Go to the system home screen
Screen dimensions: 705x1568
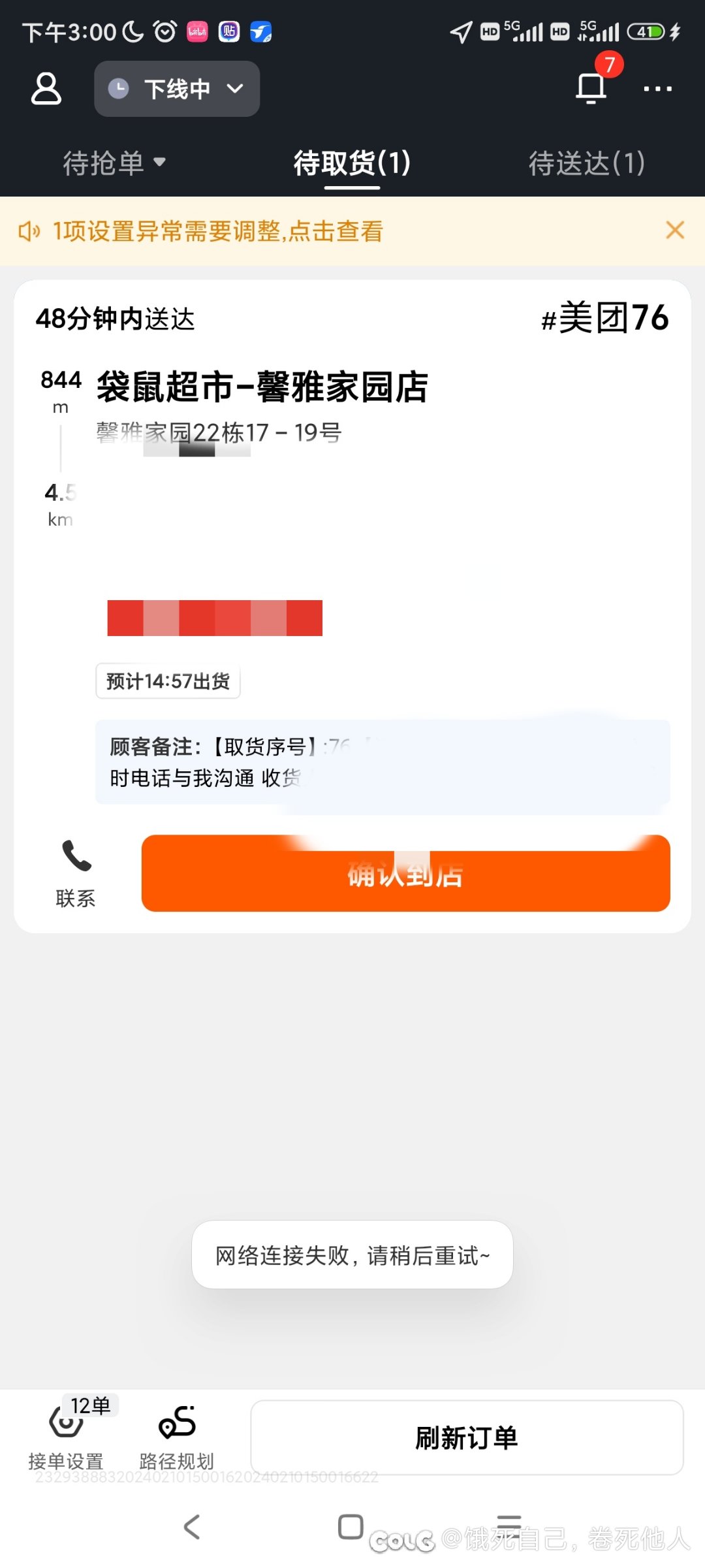point(351,1527)
